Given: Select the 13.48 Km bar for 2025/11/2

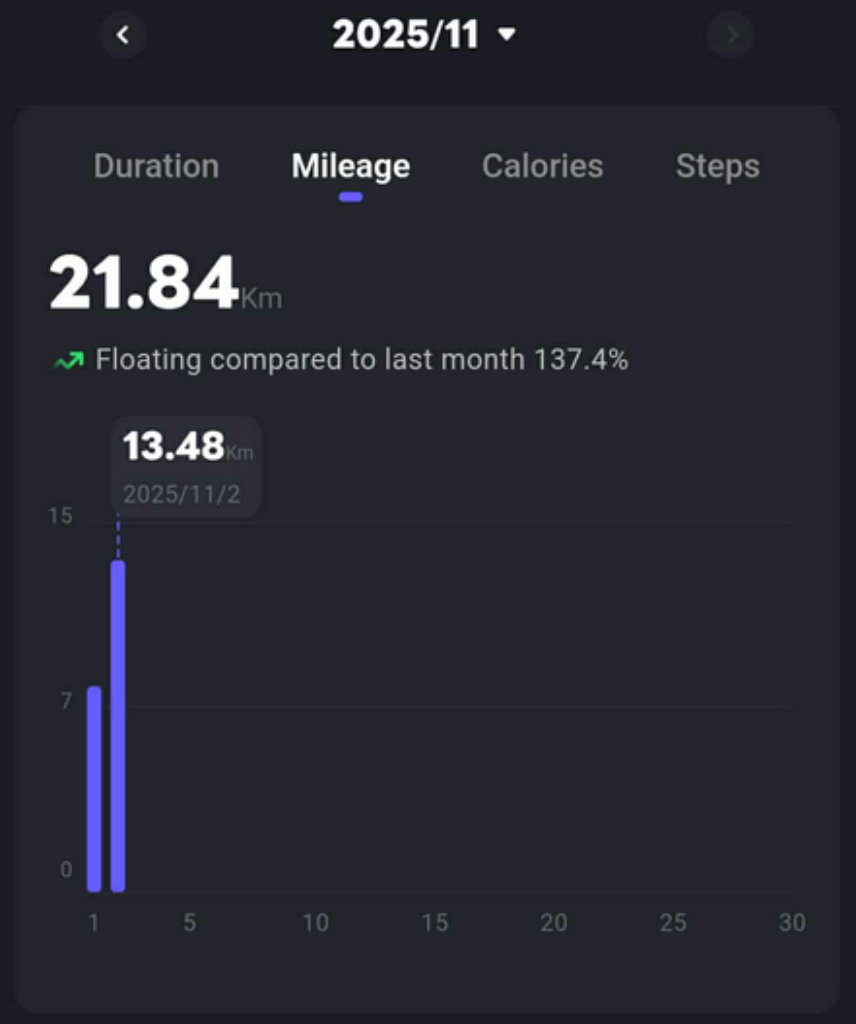Looking at the screenshot, I should point(118,725).
